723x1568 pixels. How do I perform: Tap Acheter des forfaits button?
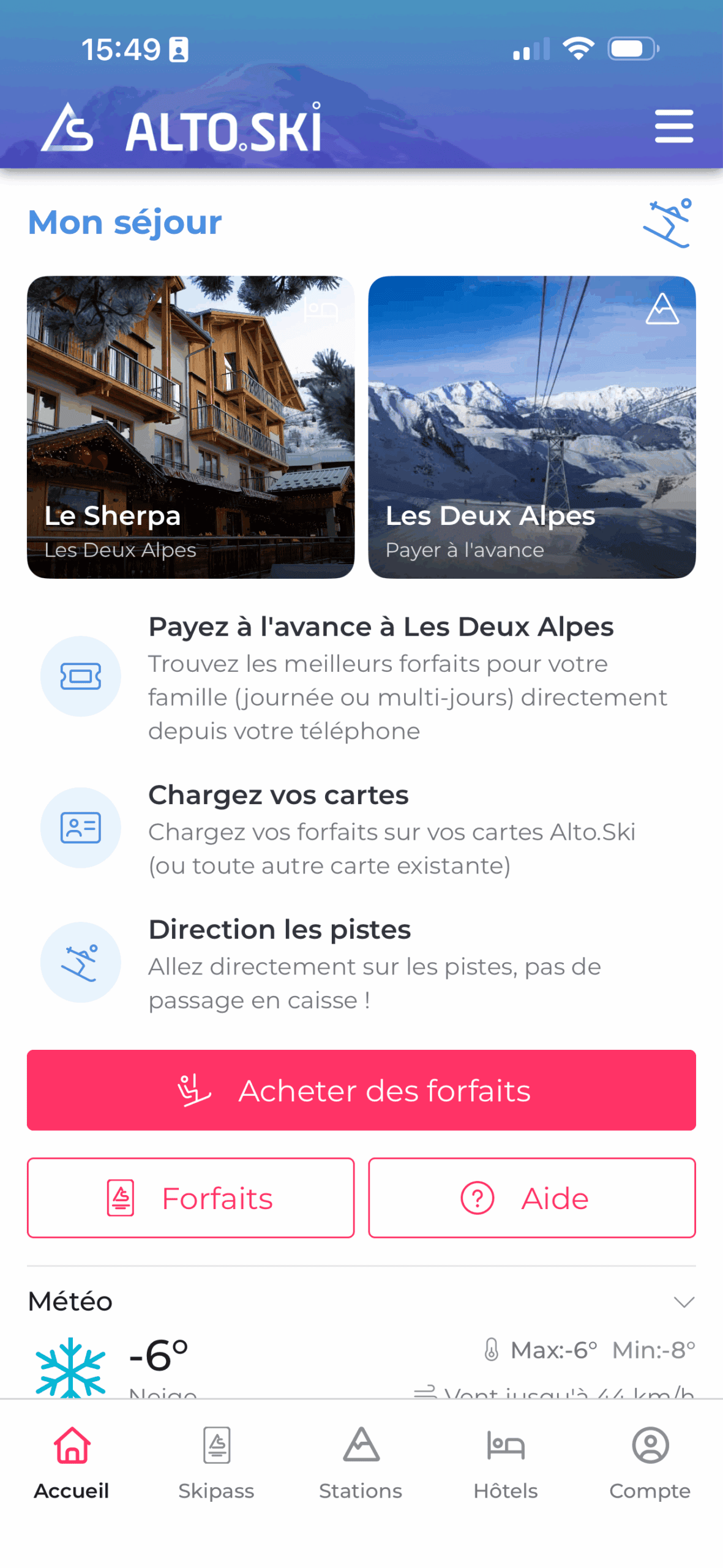361,1090
